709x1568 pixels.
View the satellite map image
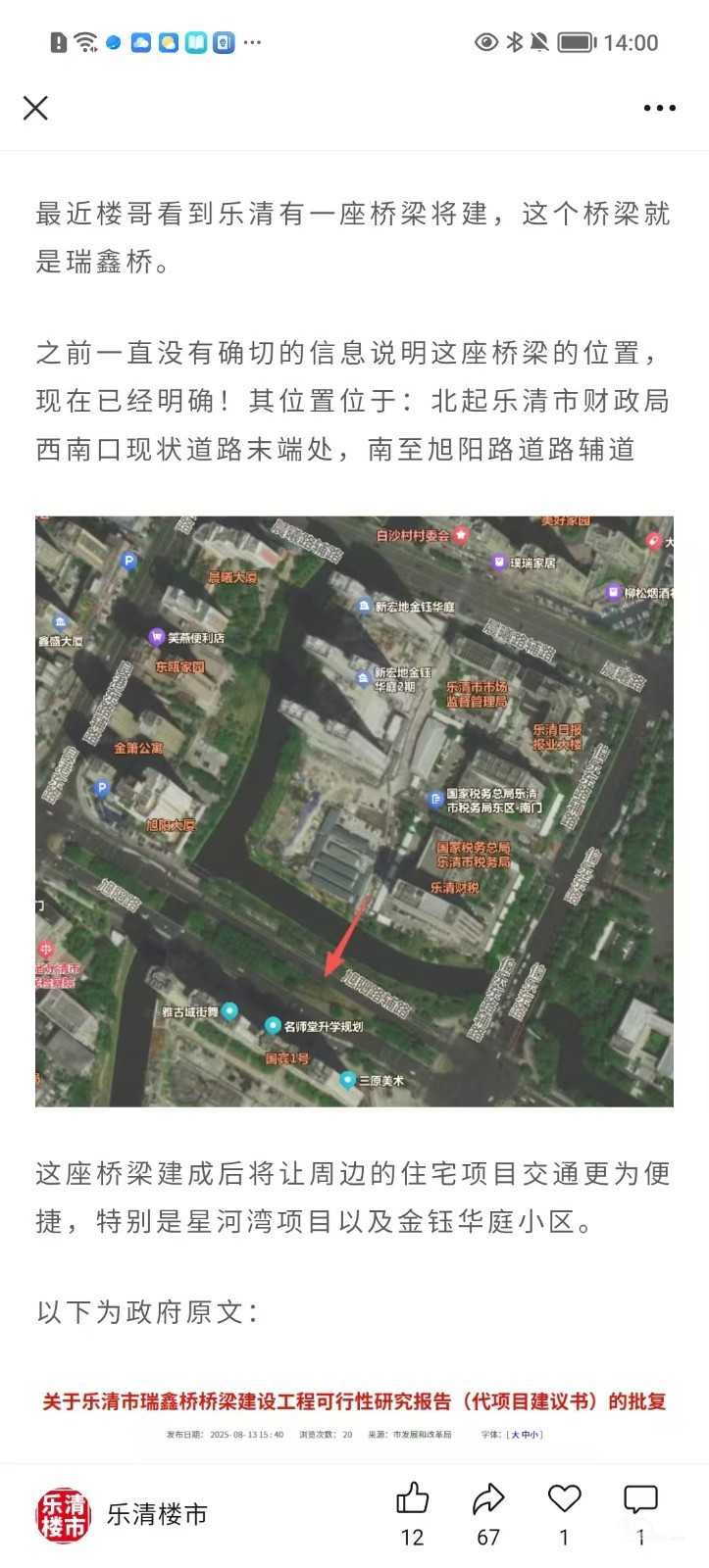pos(354,811)
